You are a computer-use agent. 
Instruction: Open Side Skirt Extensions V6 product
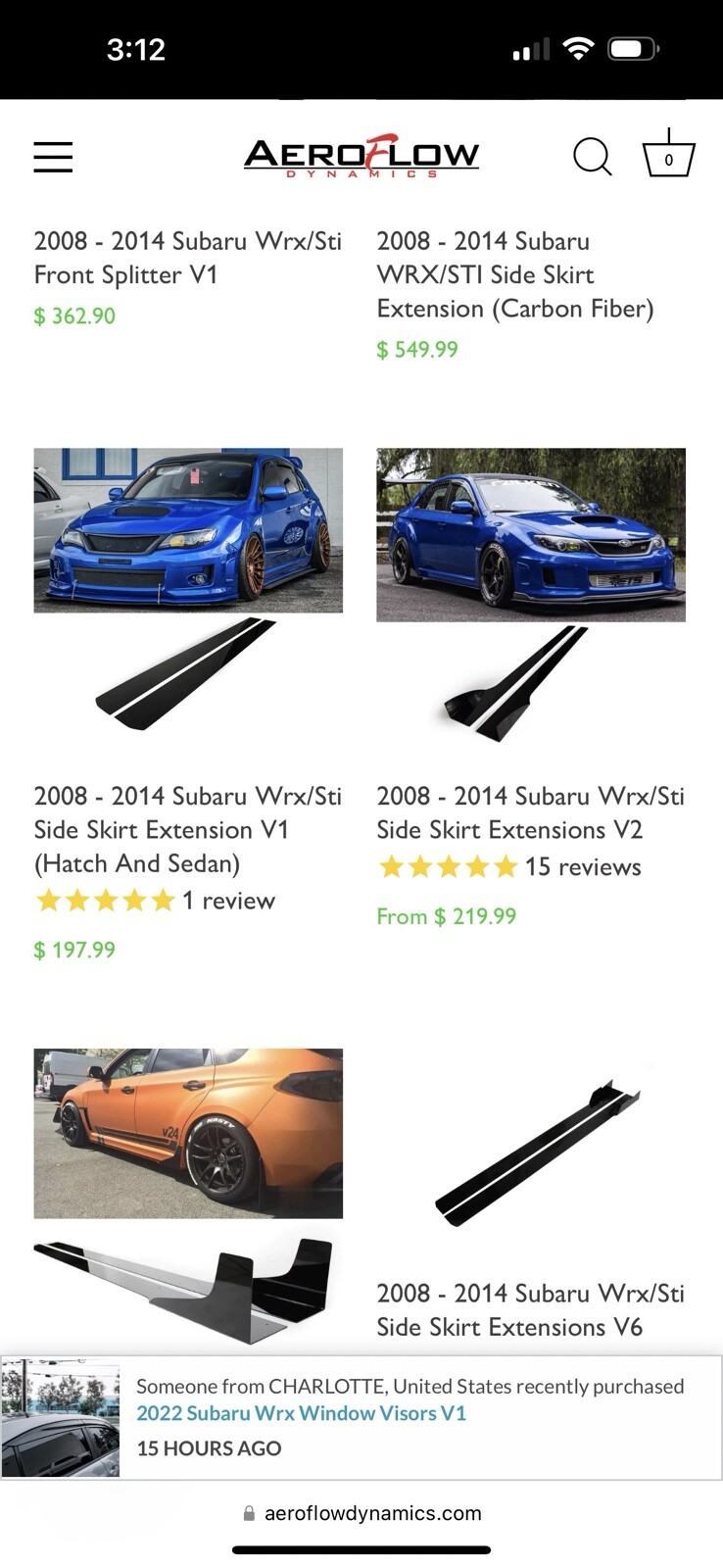pos(530,1310)
